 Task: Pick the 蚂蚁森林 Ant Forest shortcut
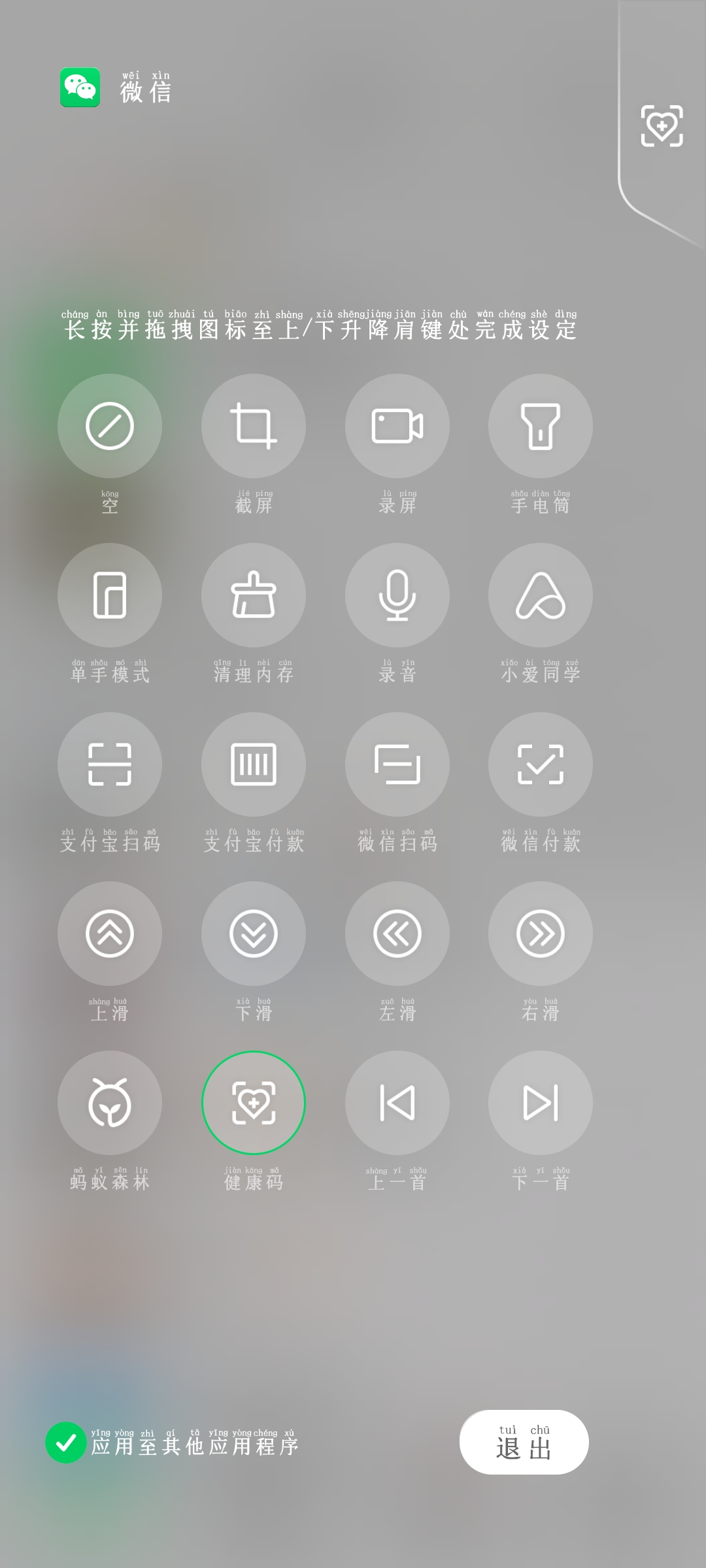110,1103
